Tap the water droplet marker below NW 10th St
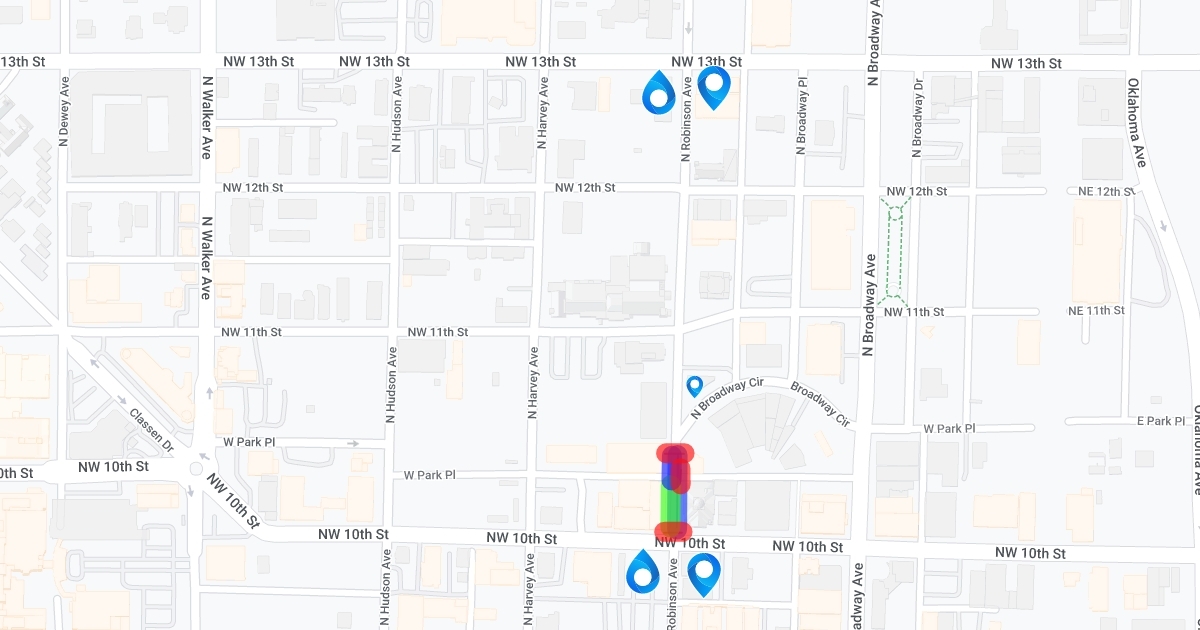 [x=642, y=574]
